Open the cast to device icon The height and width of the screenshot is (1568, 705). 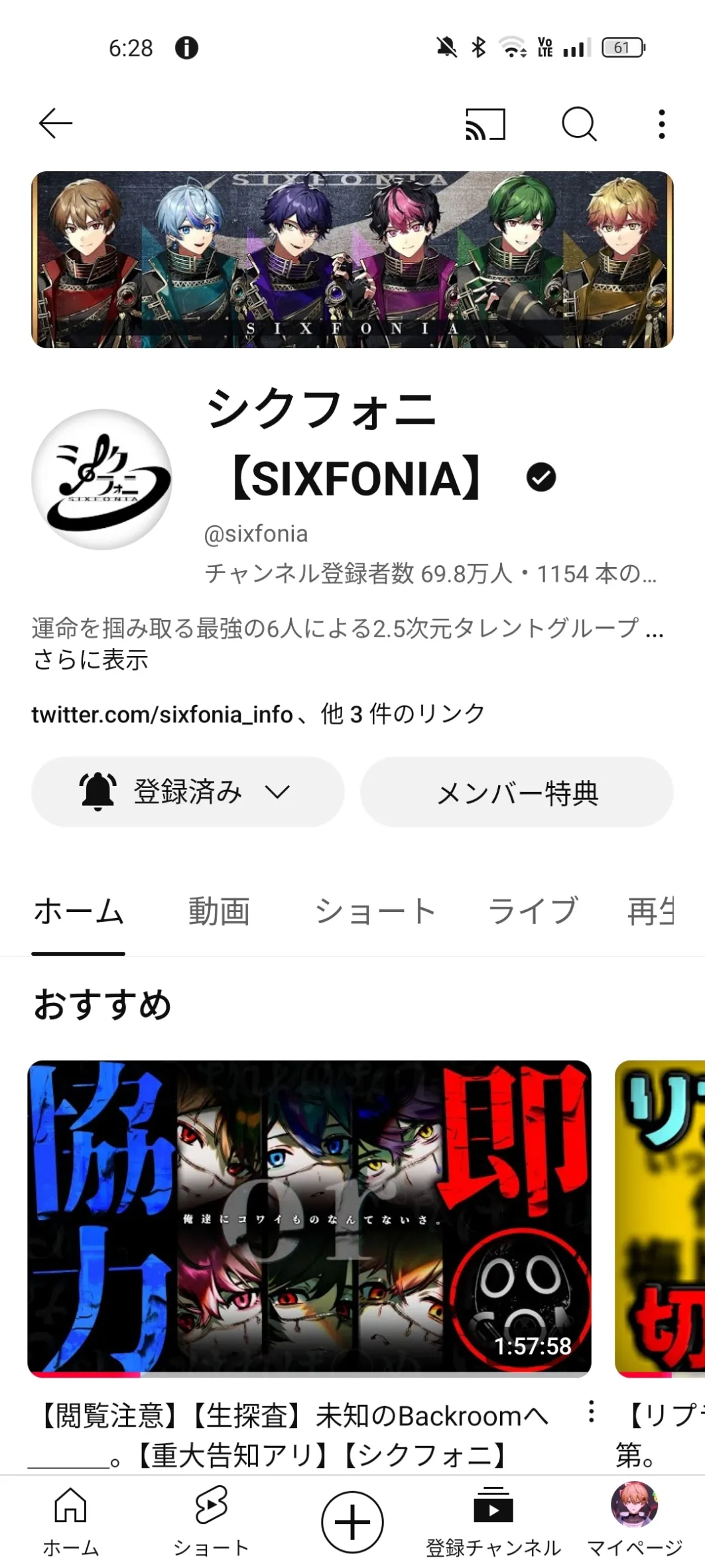tap(485, 124)
